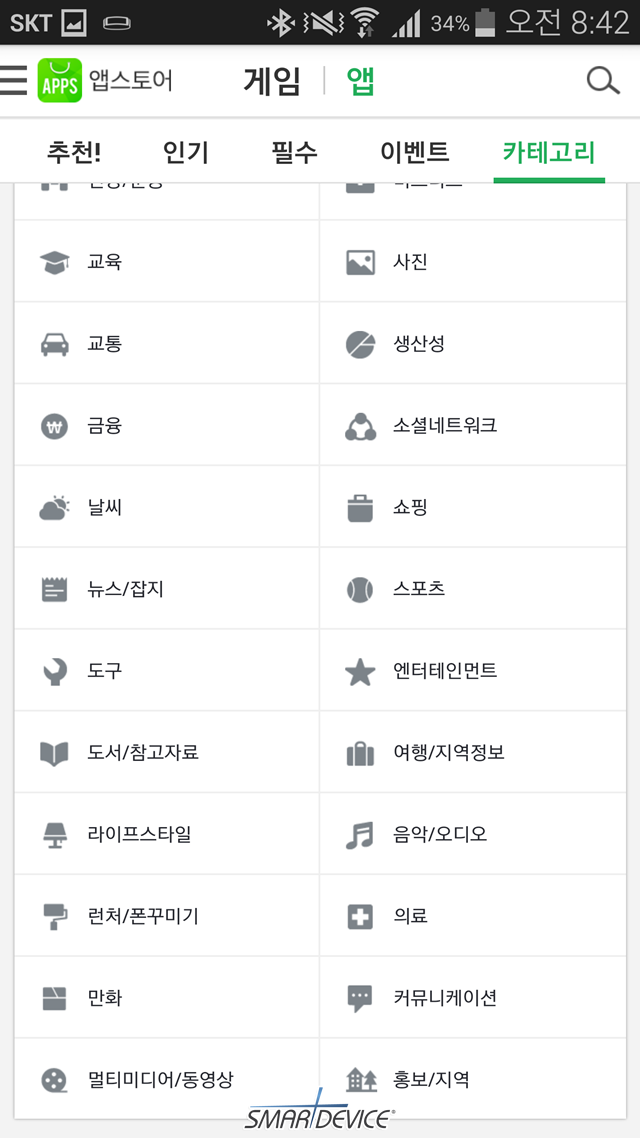640x1138 pixels.
Task: Select the 추천! tab
Action: pos(74,152)
